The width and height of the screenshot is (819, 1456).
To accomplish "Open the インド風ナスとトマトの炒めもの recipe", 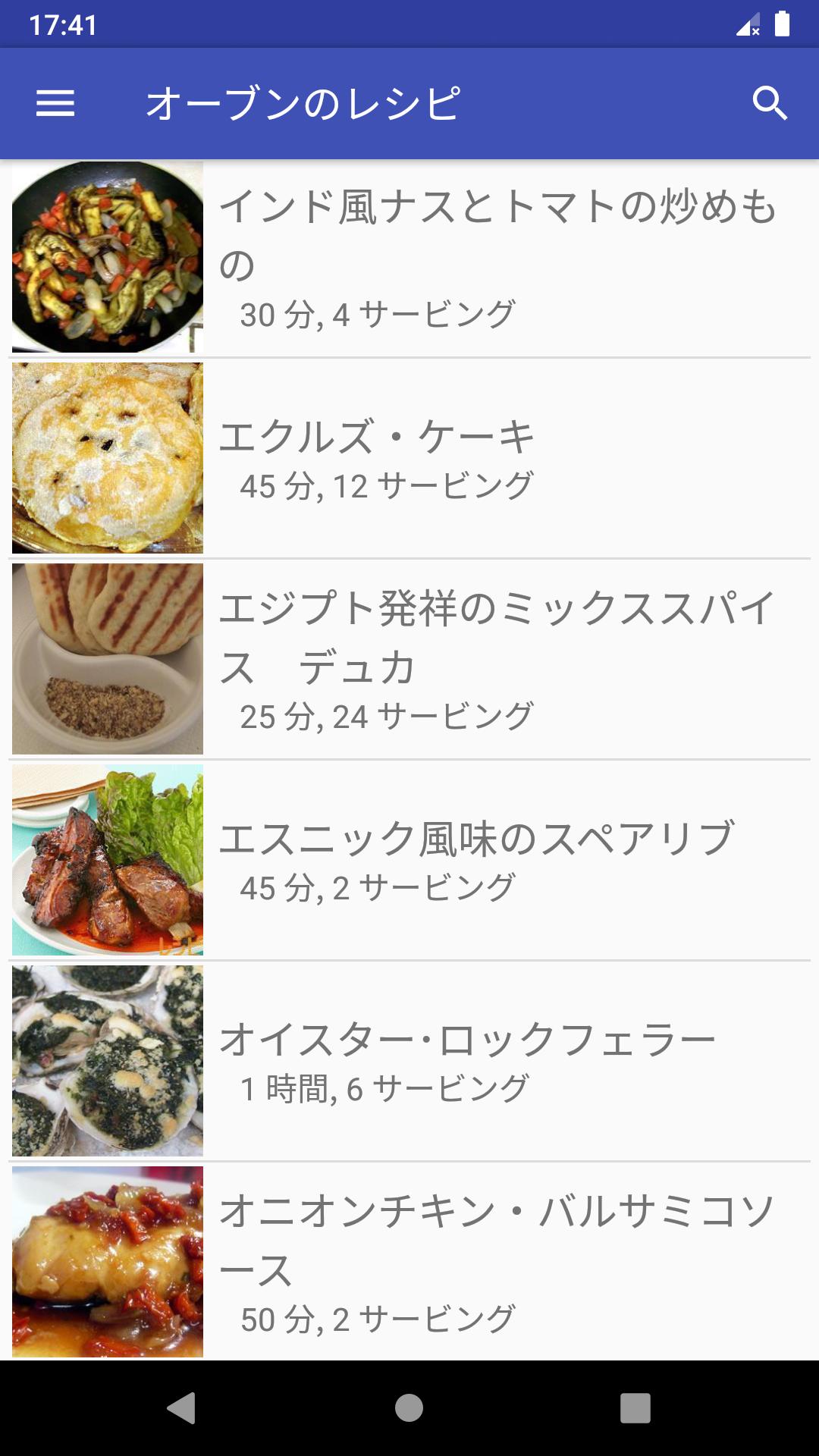I will point(409,257).
